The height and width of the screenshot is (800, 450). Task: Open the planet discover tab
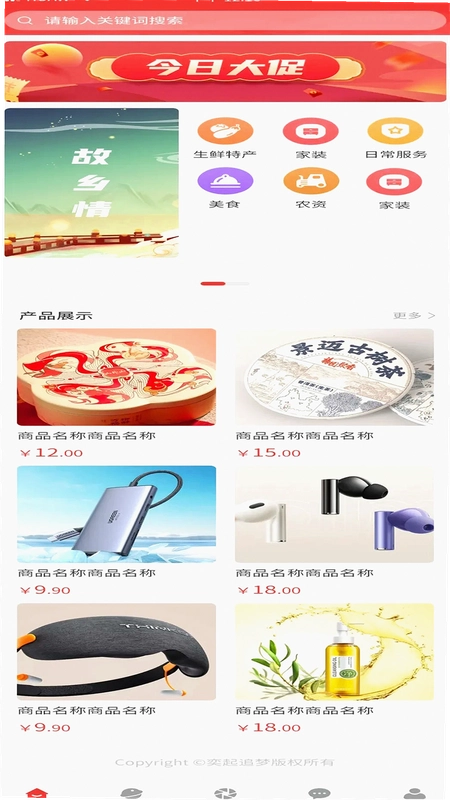click(131, 793)
